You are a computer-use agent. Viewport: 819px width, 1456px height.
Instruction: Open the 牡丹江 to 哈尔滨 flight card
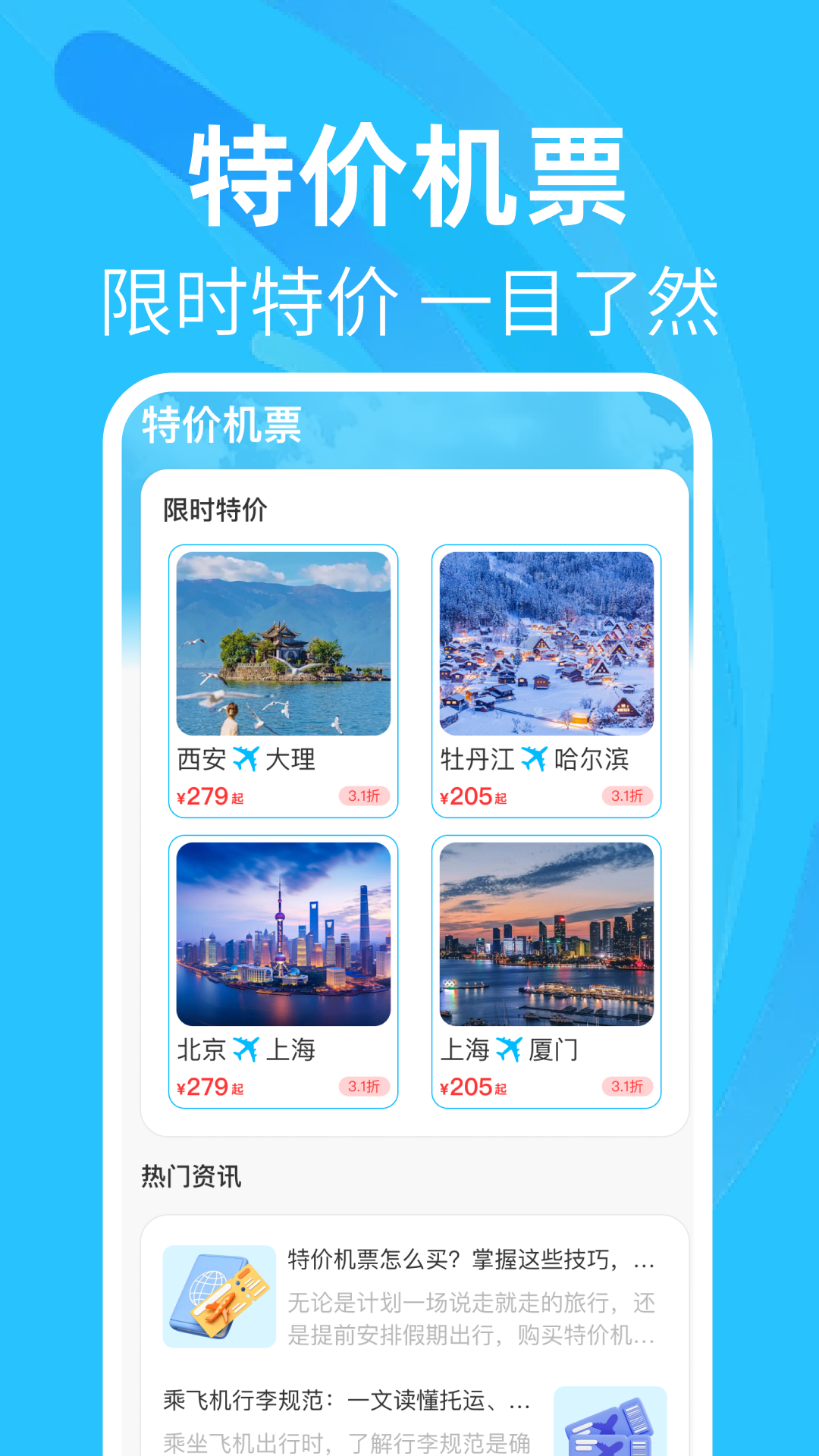tap(548, 680)
